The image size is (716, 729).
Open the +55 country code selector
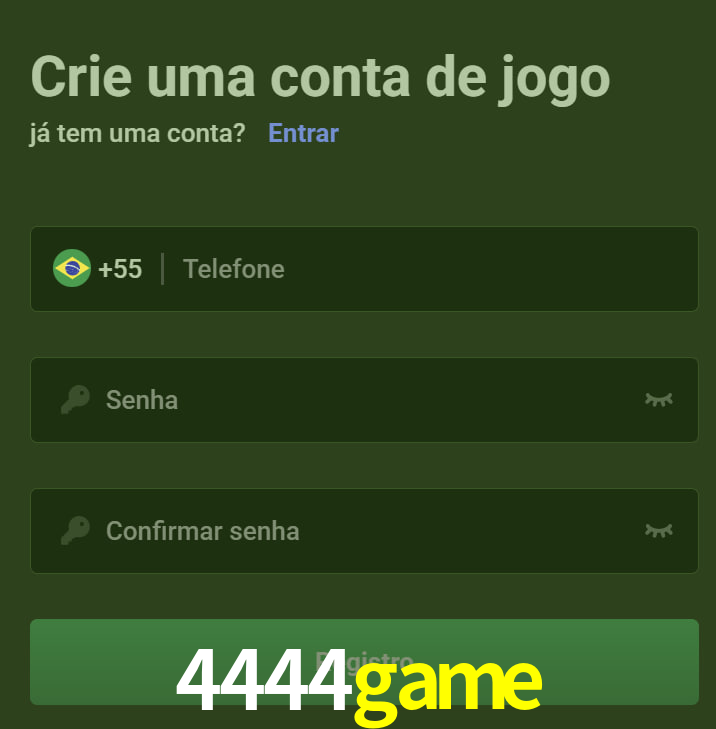pyautogui.click(x=98, y=269)
